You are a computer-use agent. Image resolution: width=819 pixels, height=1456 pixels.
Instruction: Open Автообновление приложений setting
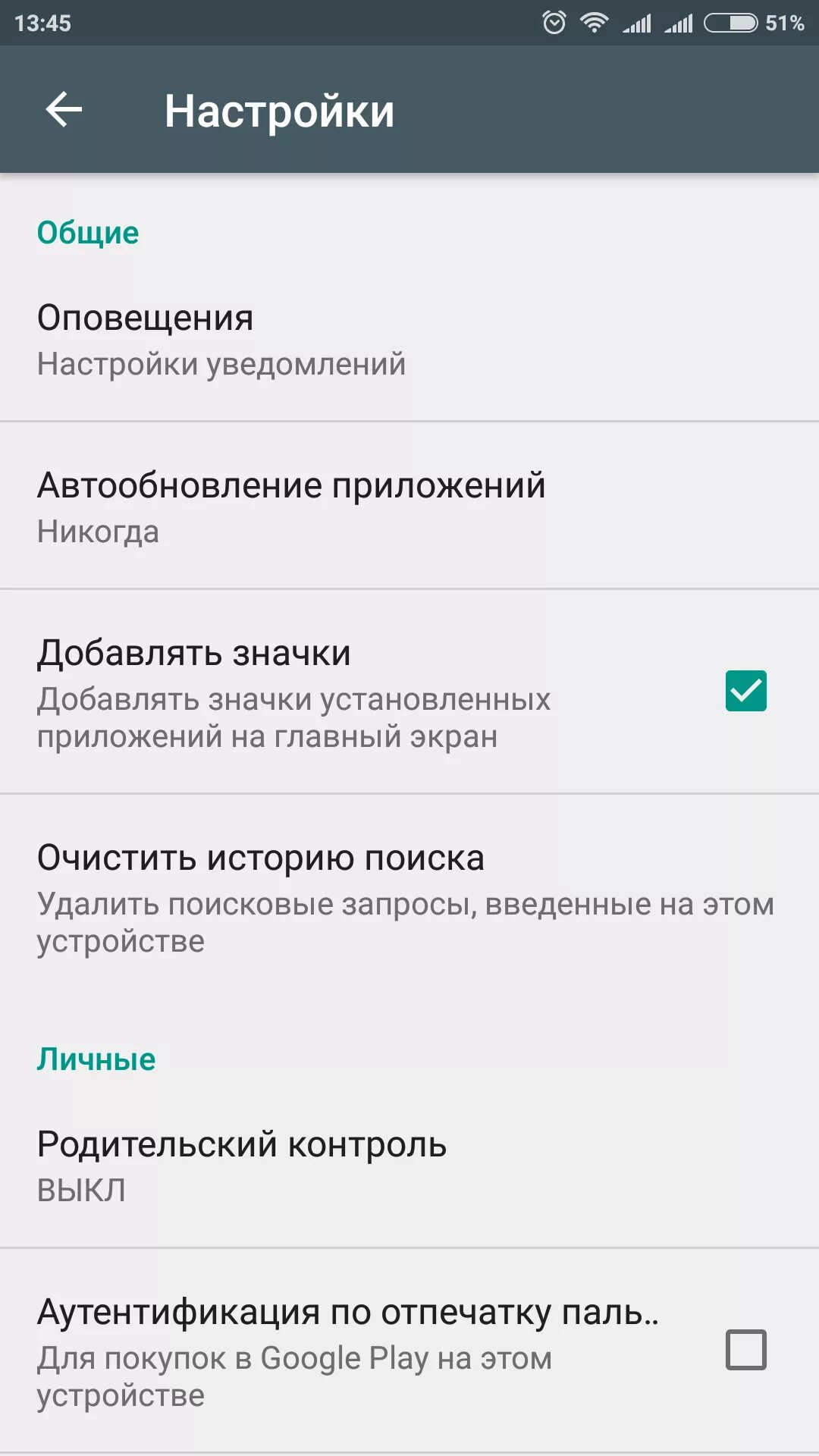click(409, 507)
